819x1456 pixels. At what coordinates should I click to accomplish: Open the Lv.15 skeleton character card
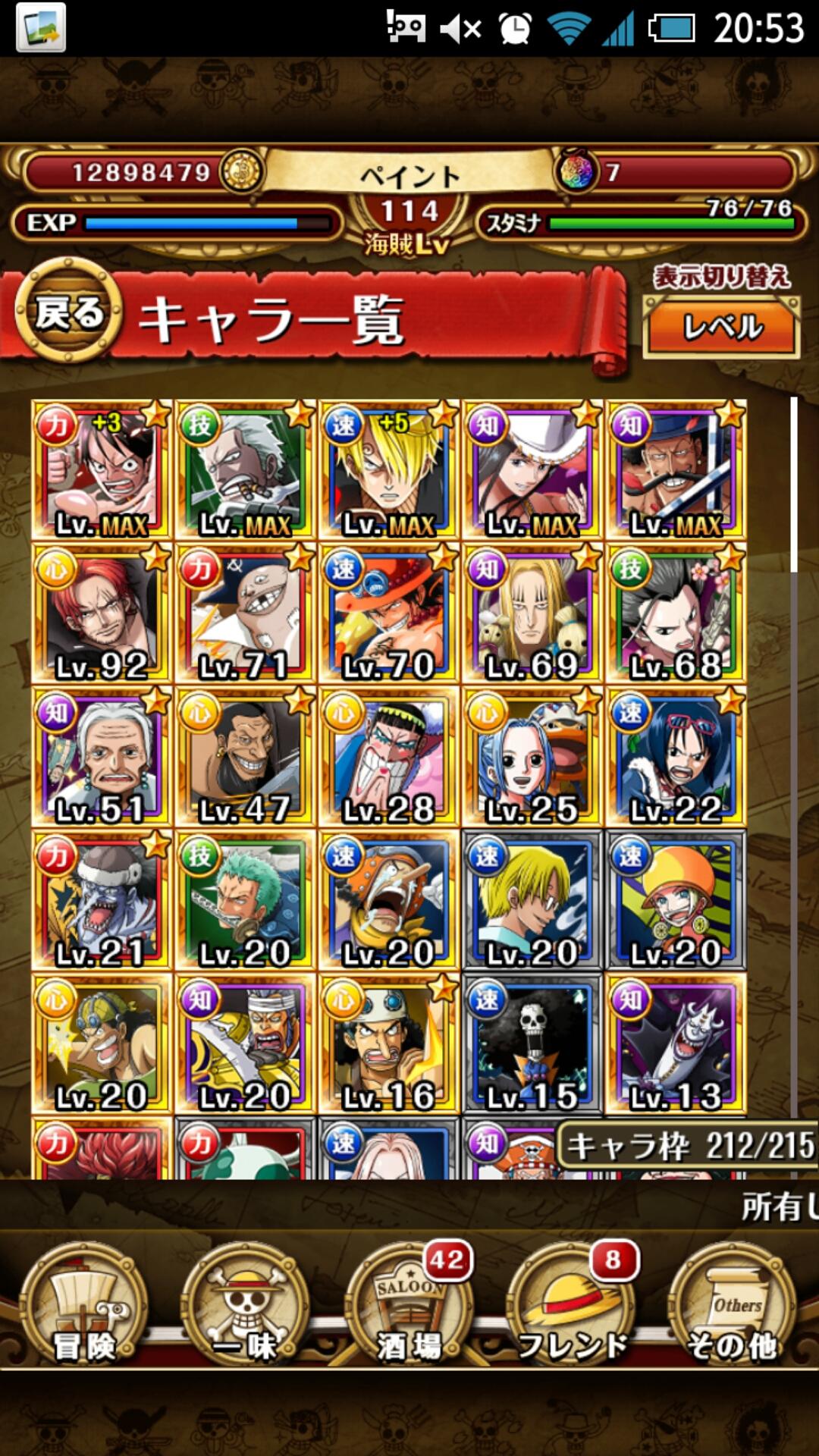coord(532,1044)
